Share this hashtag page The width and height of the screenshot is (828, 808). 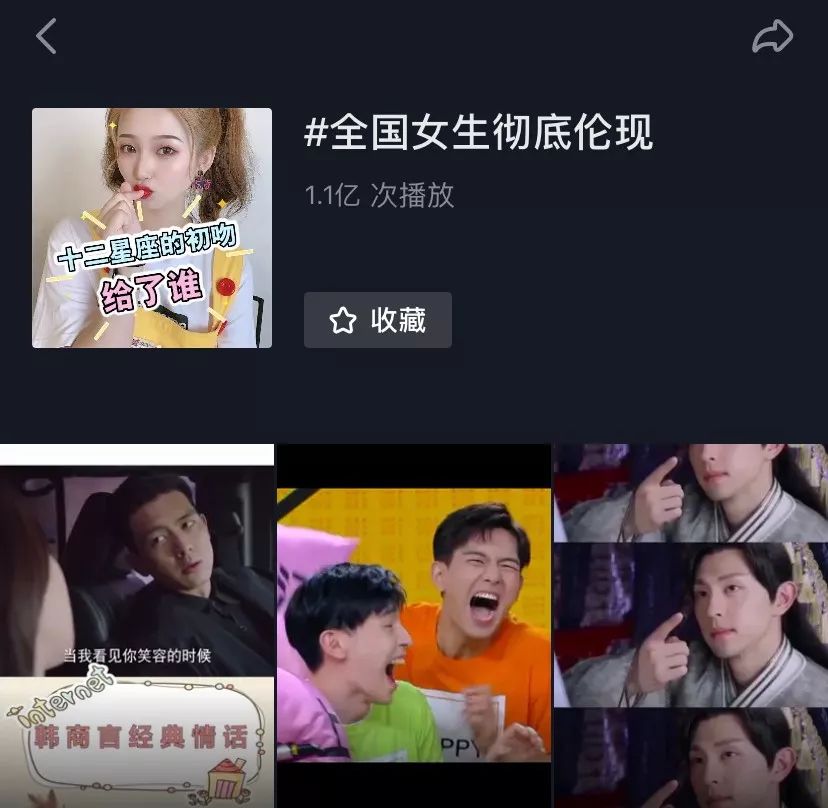772,36
